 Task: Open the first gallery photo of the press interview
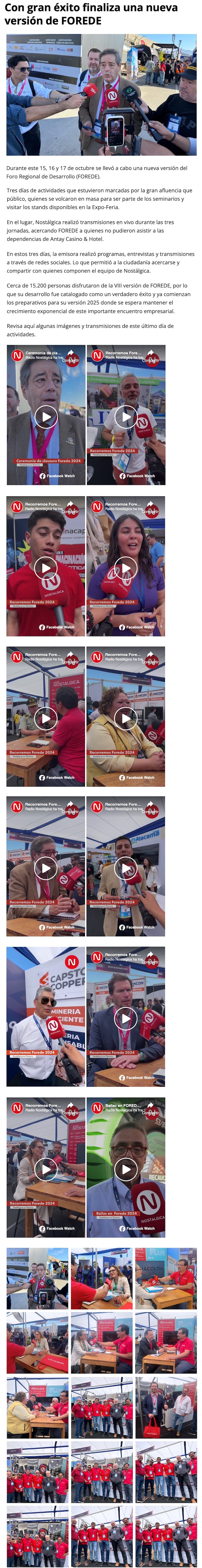37,1278
